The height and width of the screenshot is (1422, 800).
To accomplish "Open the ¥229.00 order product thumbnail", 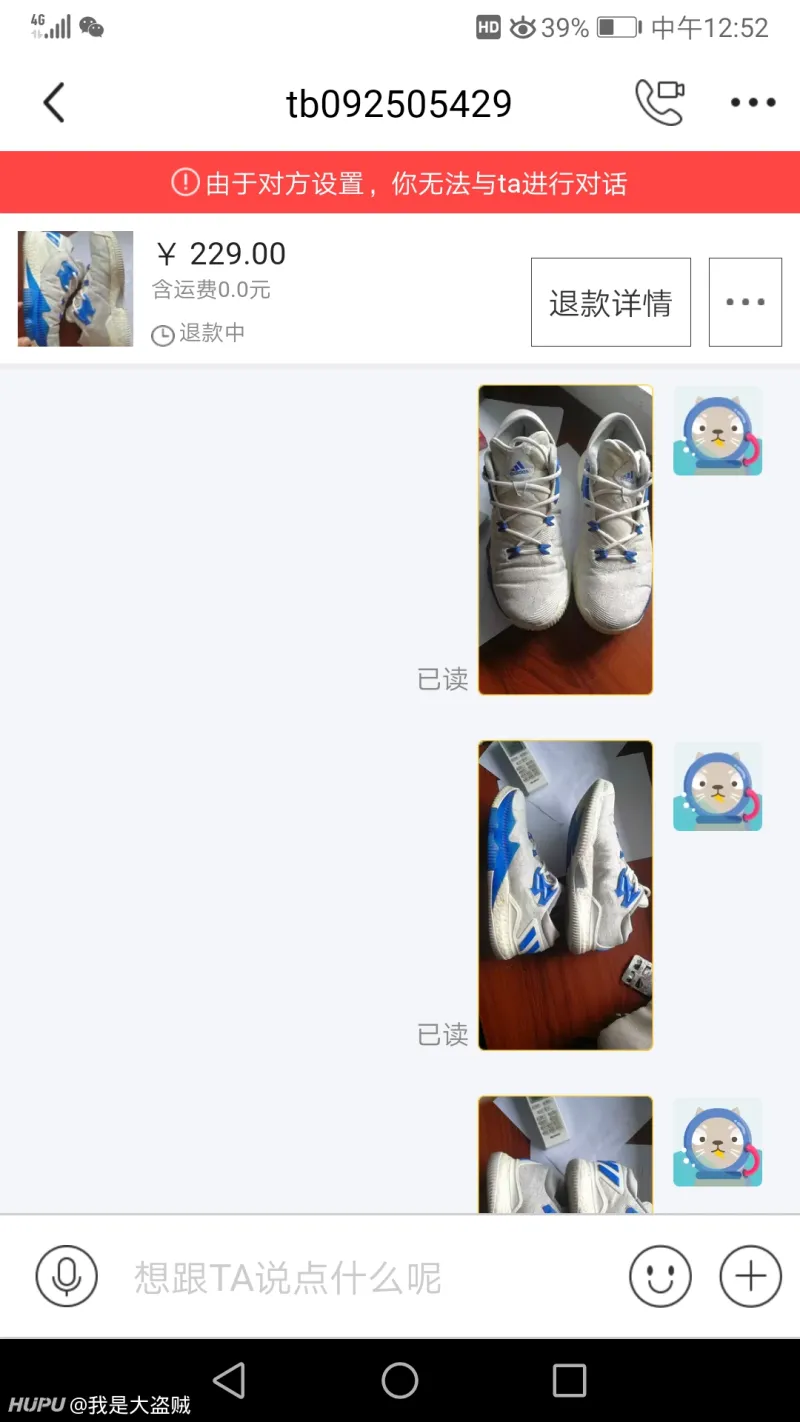I will [x=76, y=289].
